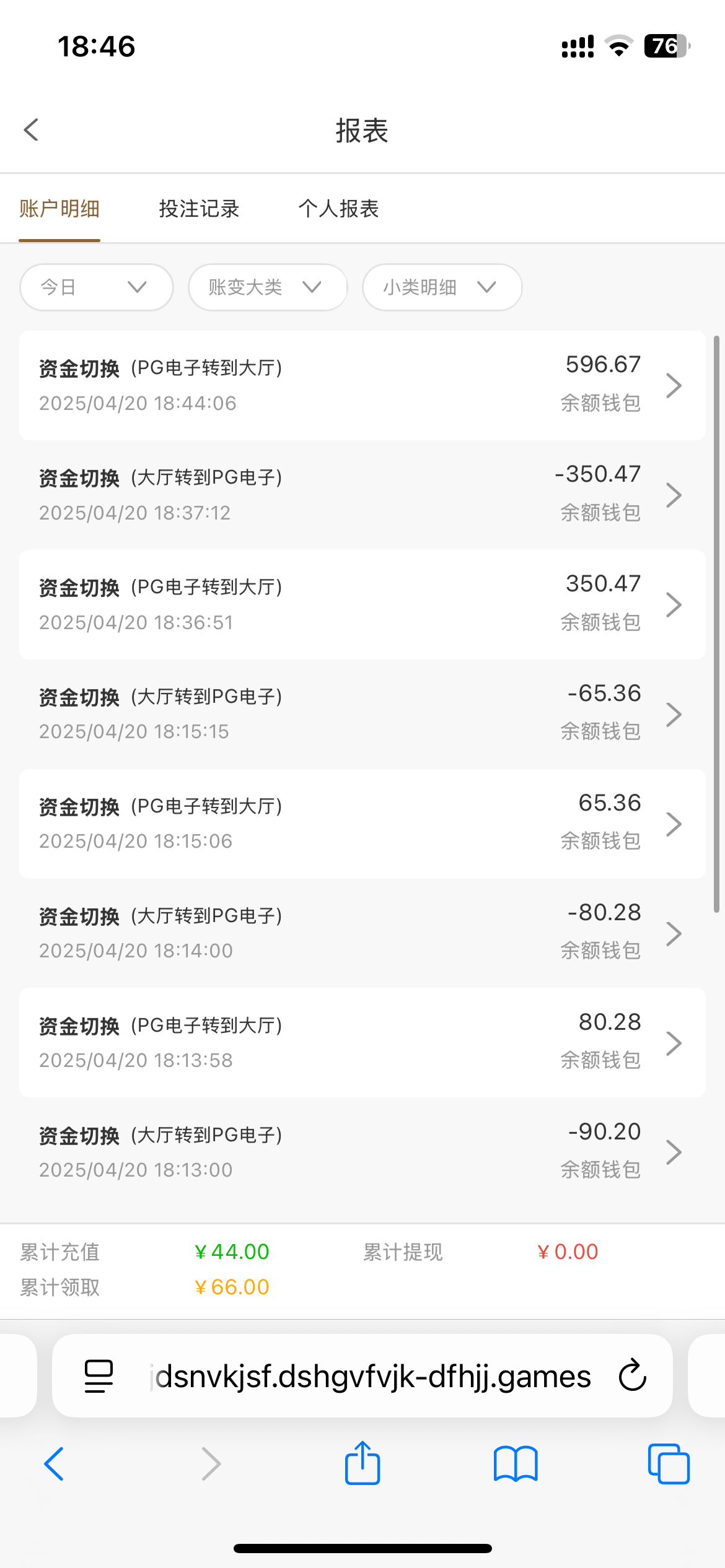
Task: Reload the page in Safari
Action: (633, 1376)
